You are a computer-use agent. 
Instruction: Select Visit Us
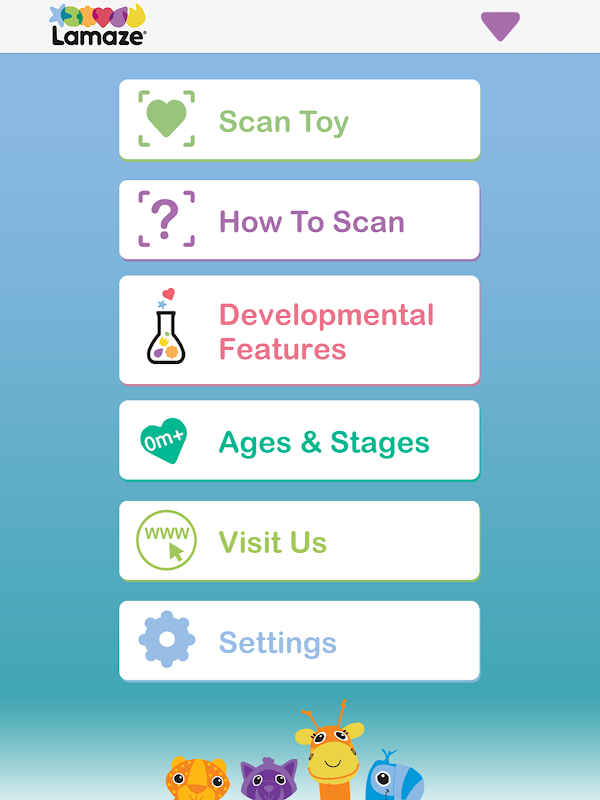point(299,541)
